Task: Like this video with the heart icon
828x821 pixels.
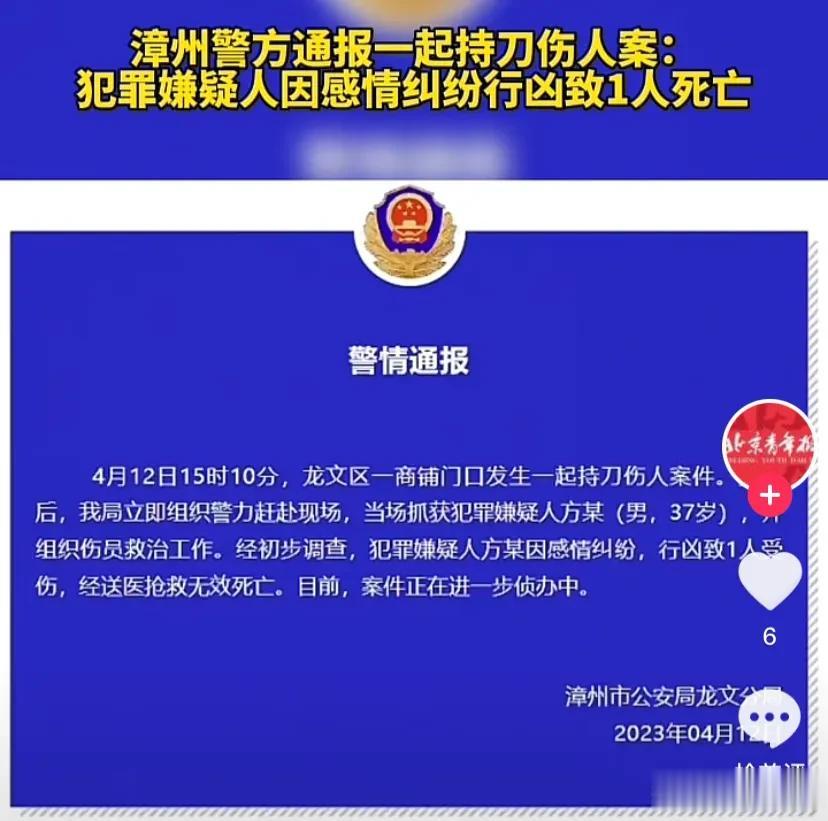Action: pyautogui.click(x=769, y=580)
